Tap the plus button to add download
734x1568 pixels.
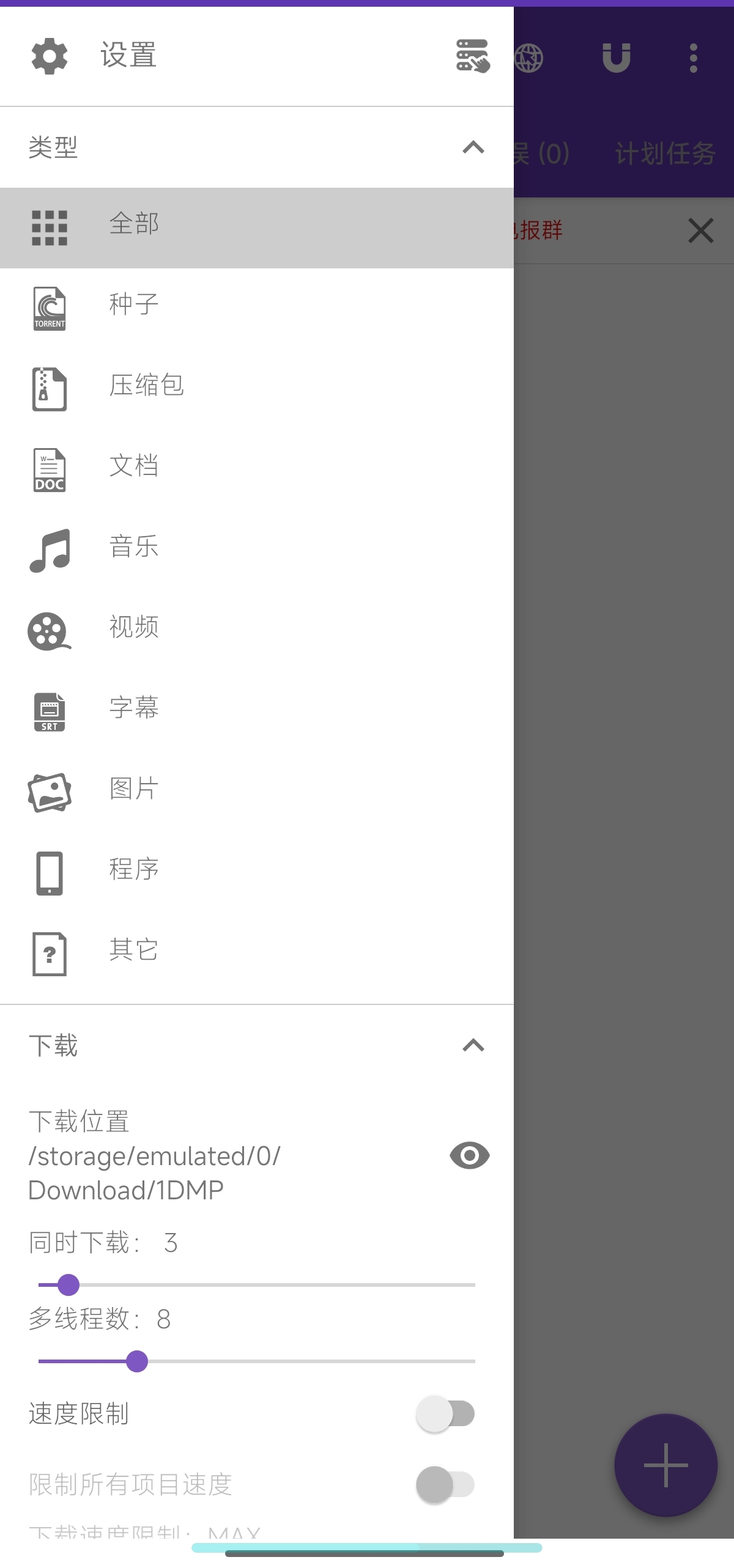click(x=665, y=1465)
